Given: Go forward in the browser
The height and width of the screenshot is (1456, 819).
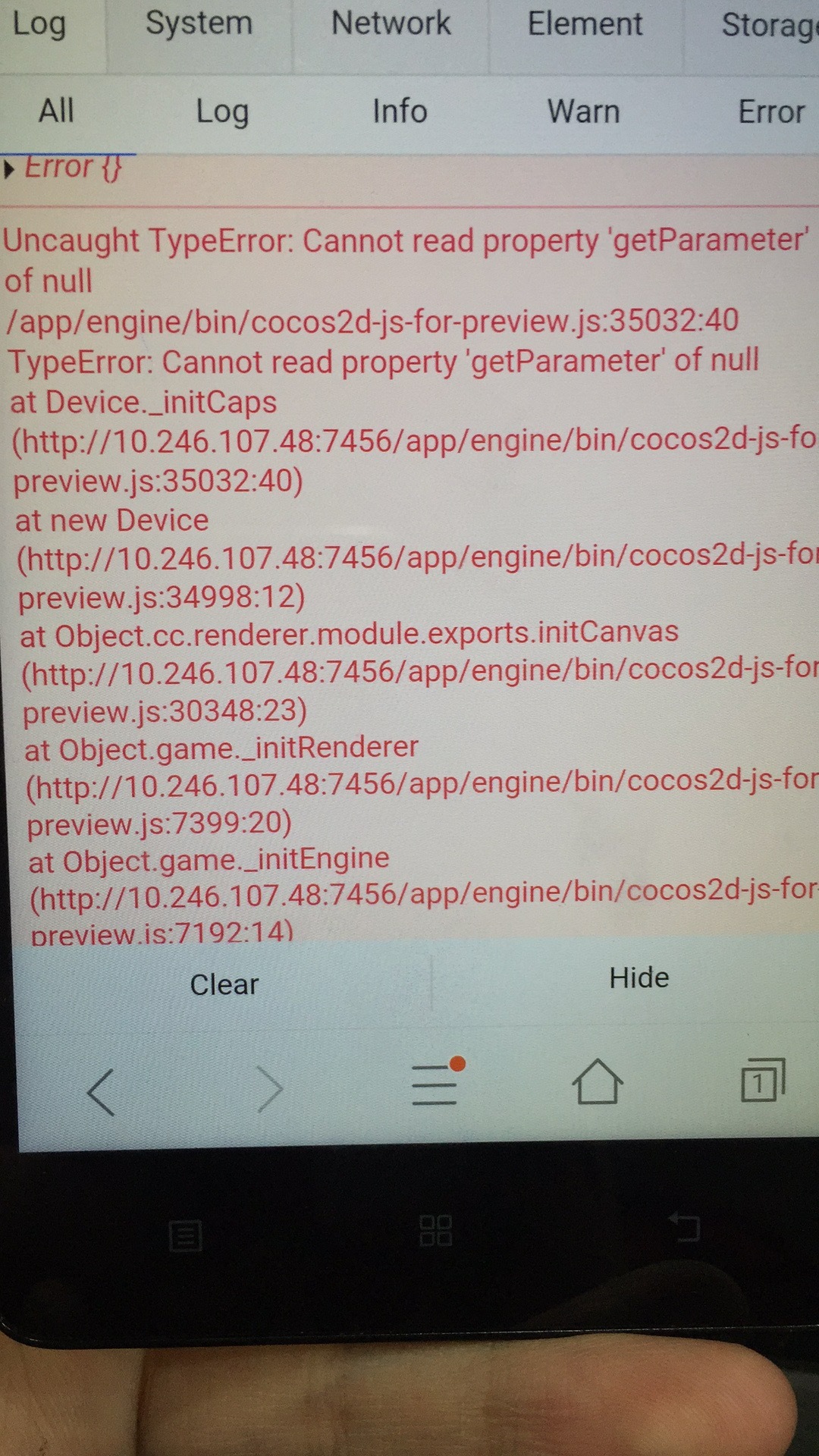Looking at the screenshot, I should coord(269,1089).
